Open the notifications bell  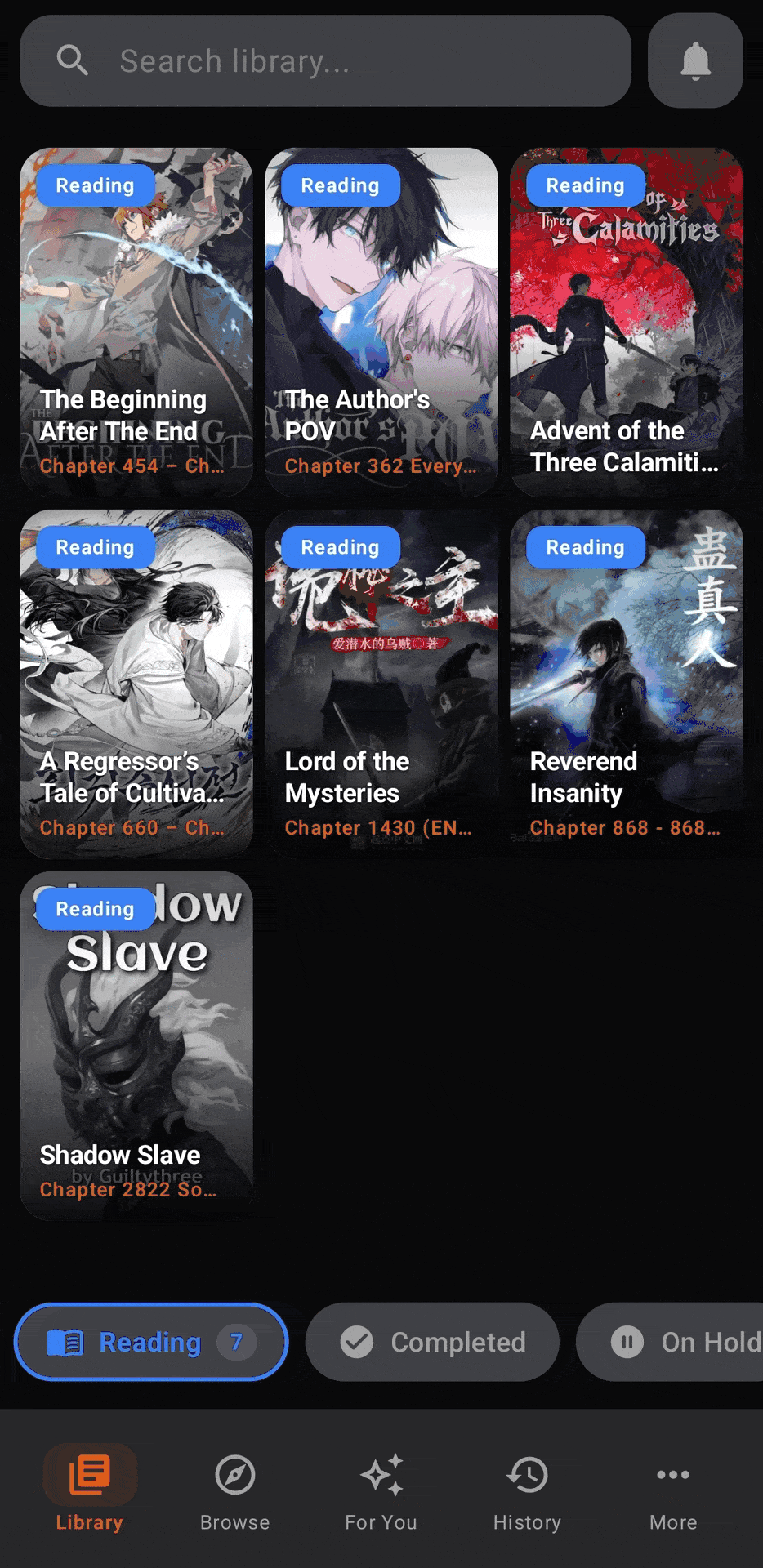(x=695, y=60)
